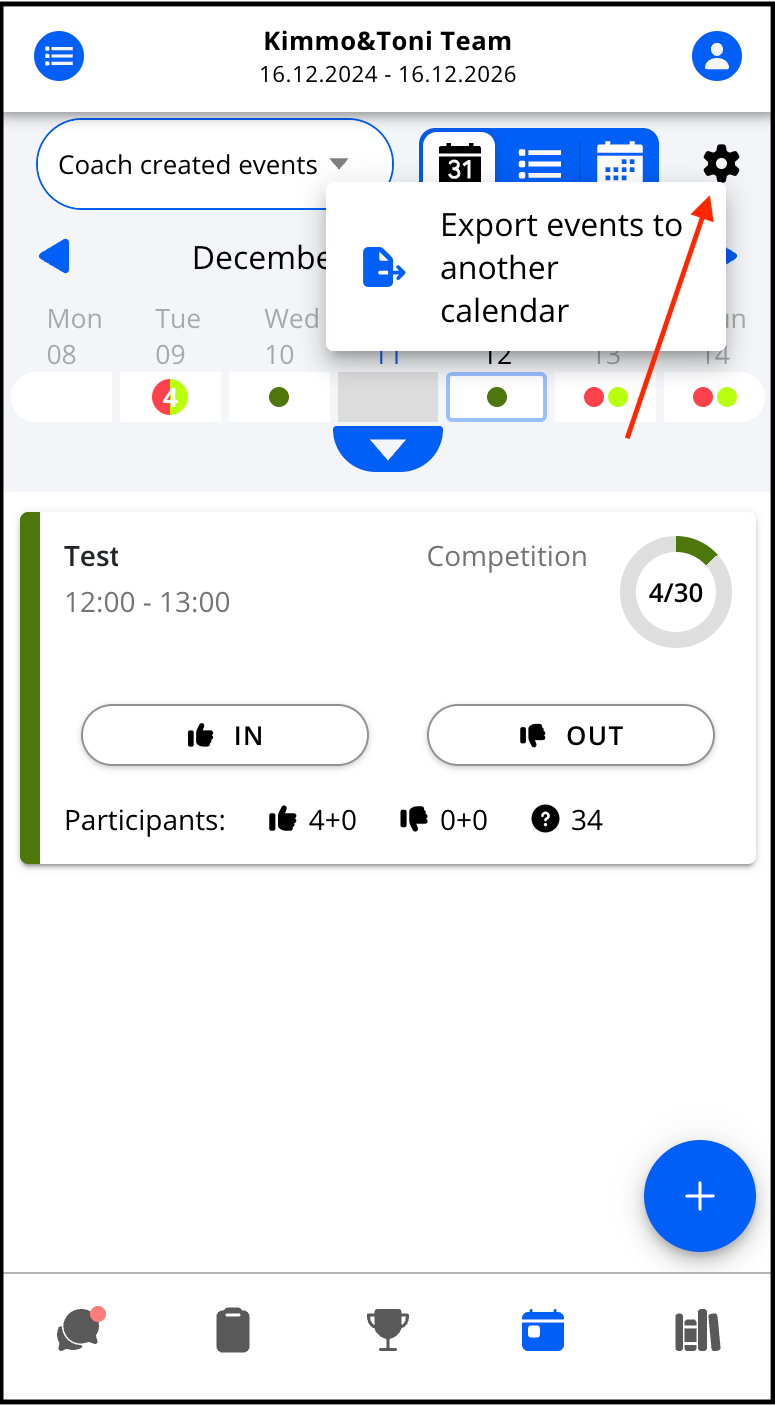Viewport: 775px width, 1405px height.
Task: Select Tuesday 09 in the week strip
Action: (x=170, y=398)
